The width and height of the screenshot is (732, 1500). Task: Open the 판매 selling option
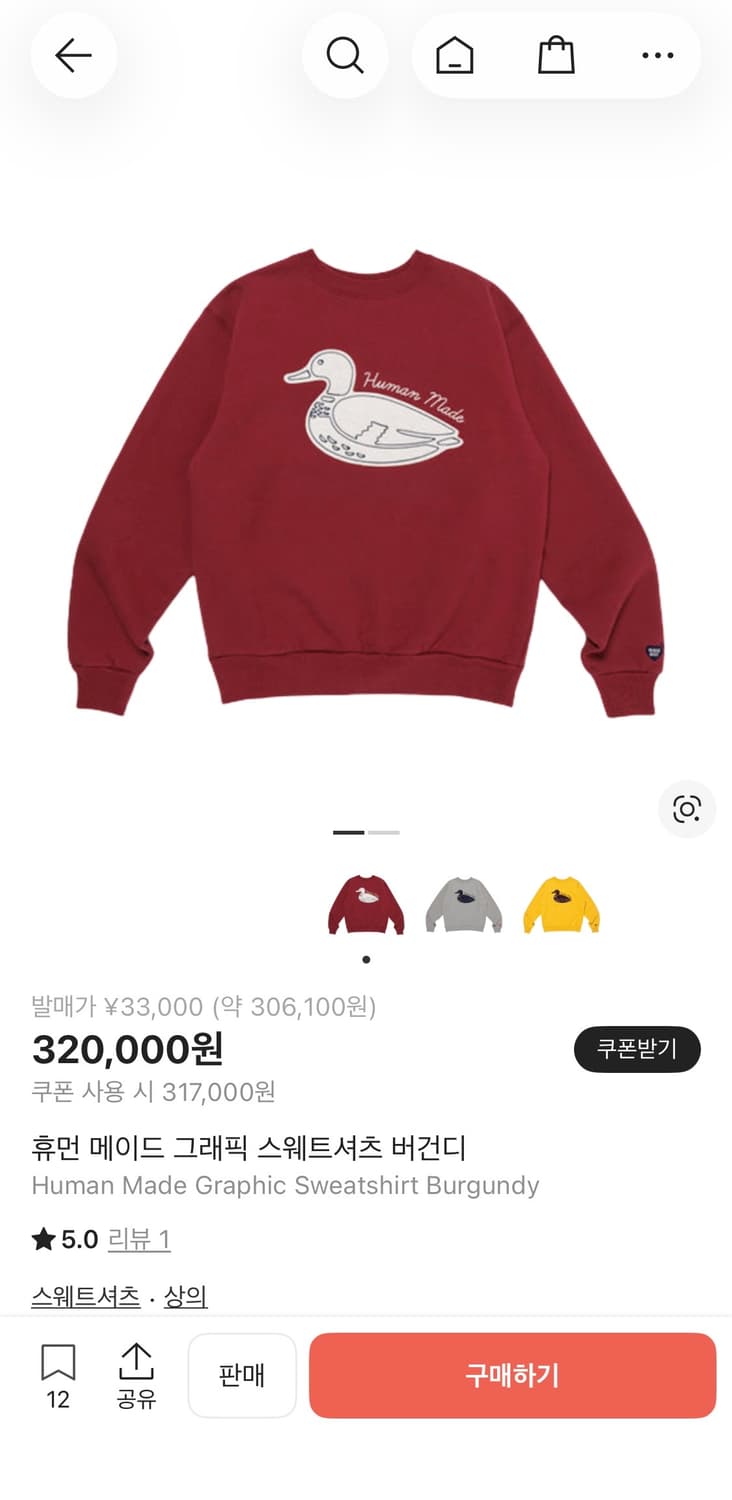(x=242, y=1375)
